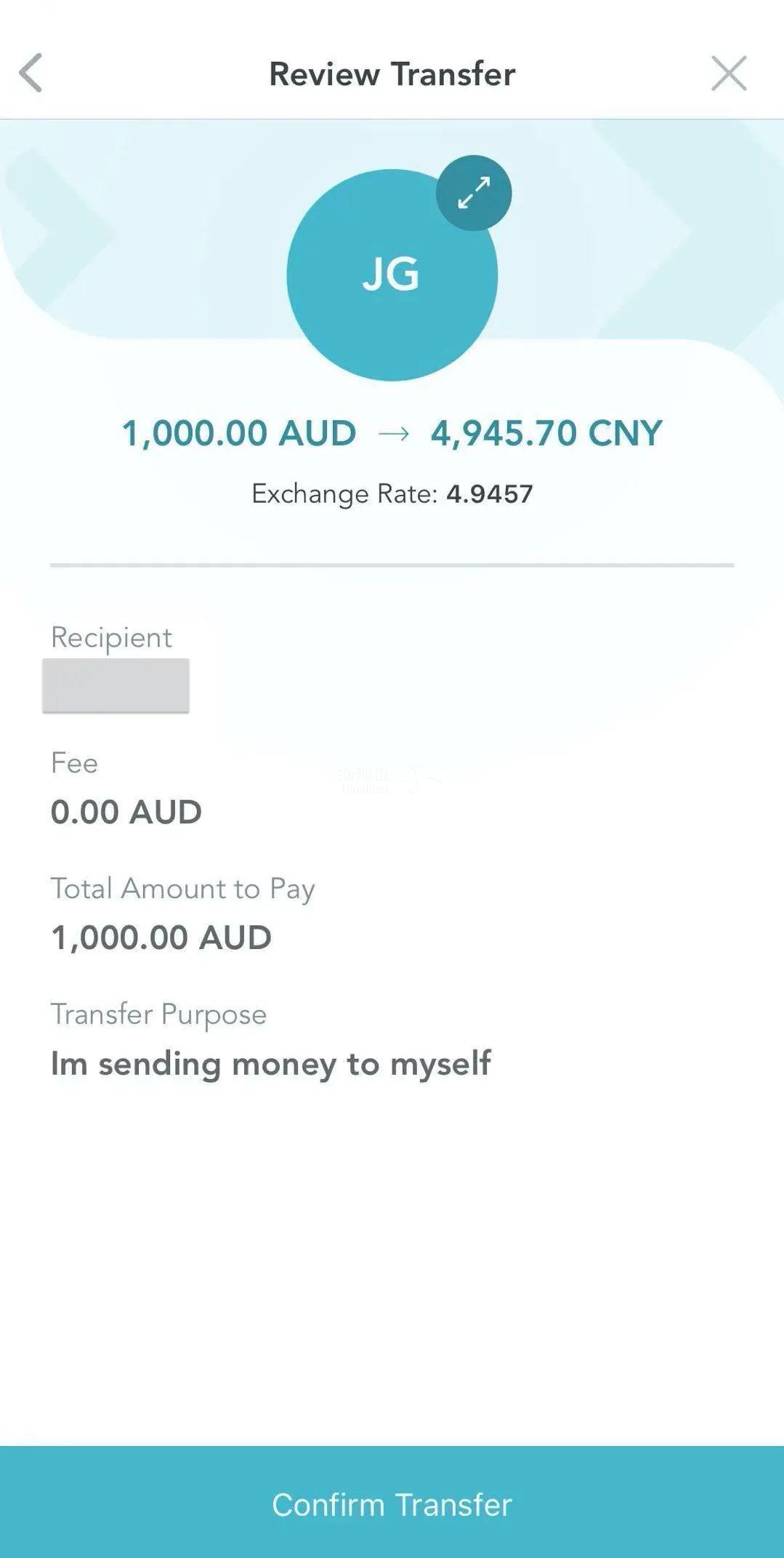Go back from Review Transfer
This screenshot has width=784, height=1558.
pos(31,73)
